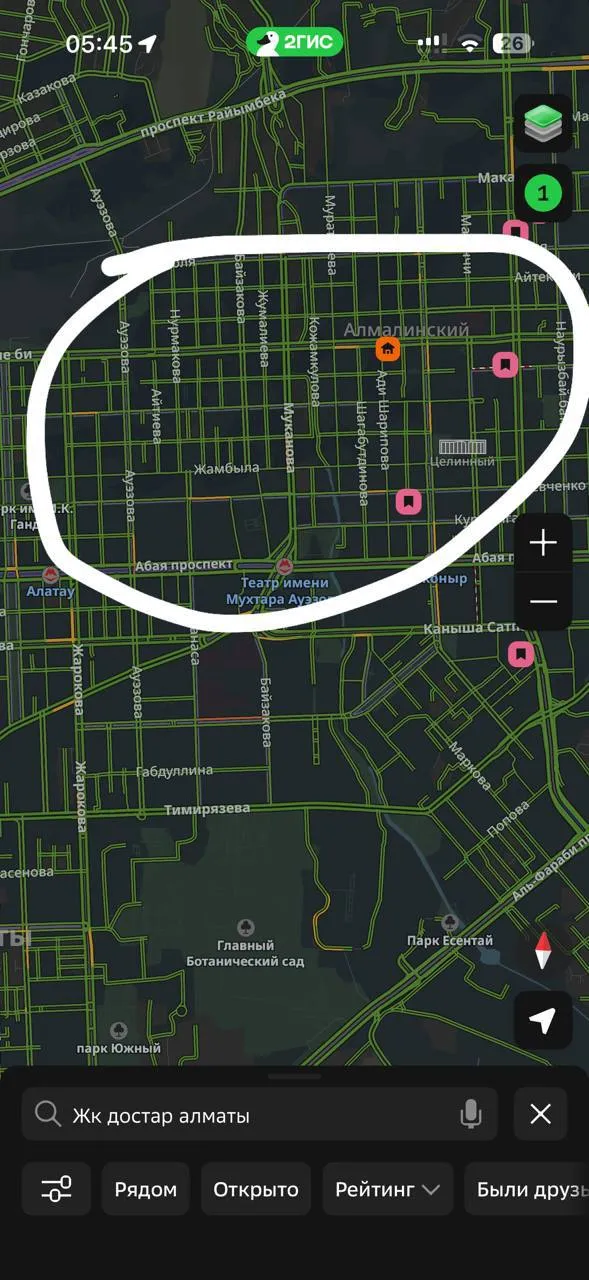Zoom in with the plus button

(543, 543)
